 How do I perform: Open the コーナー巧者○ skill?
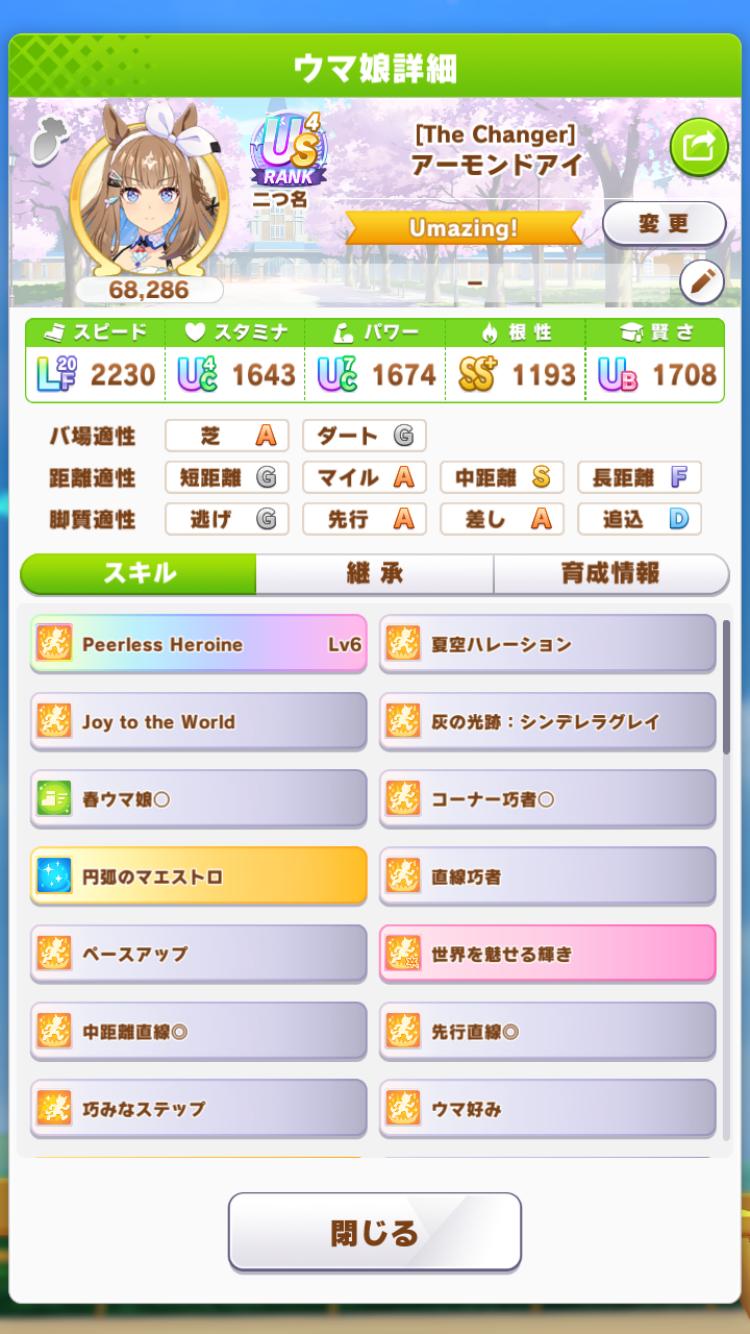547,799
